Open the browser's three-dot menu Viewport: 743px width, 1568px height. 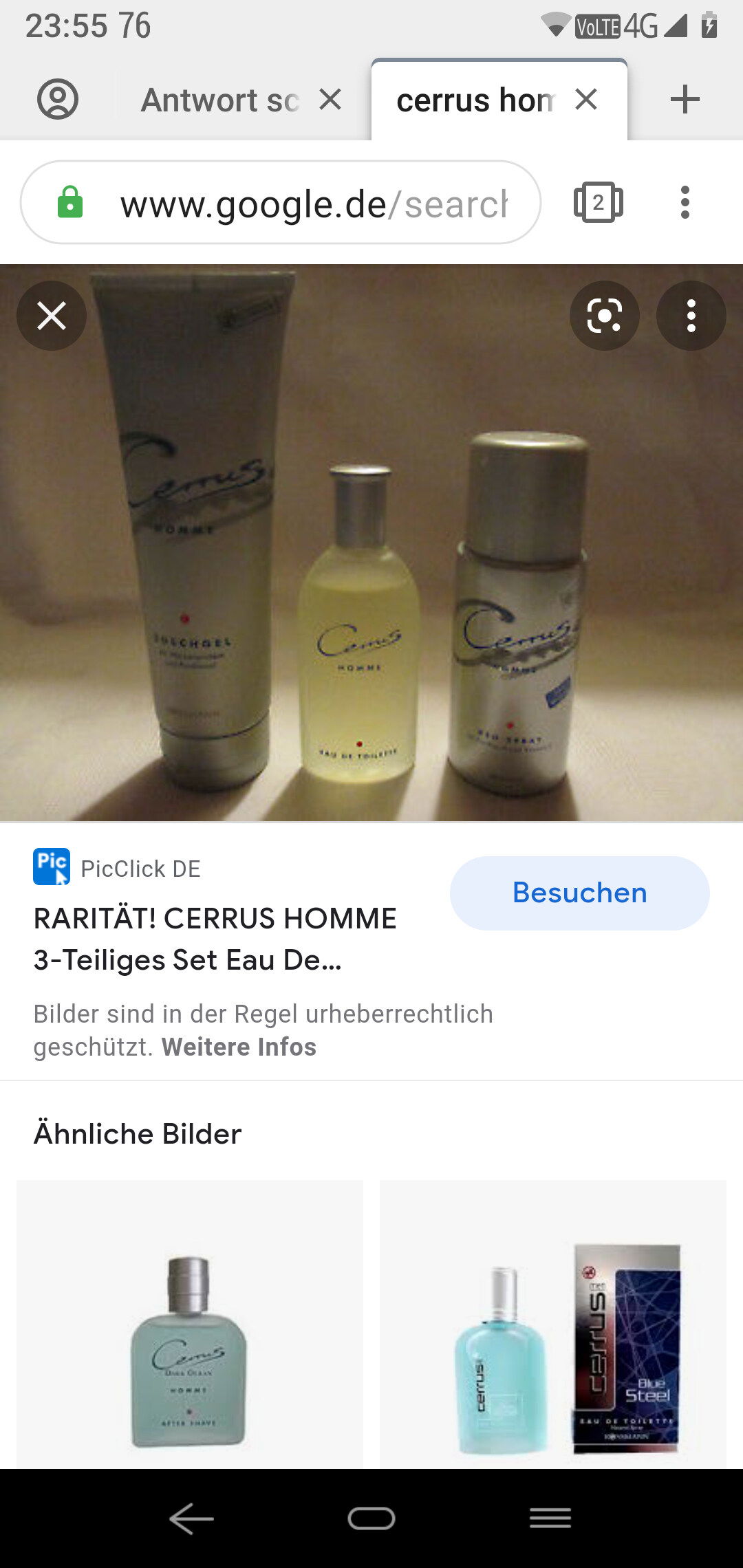[685, 202]
